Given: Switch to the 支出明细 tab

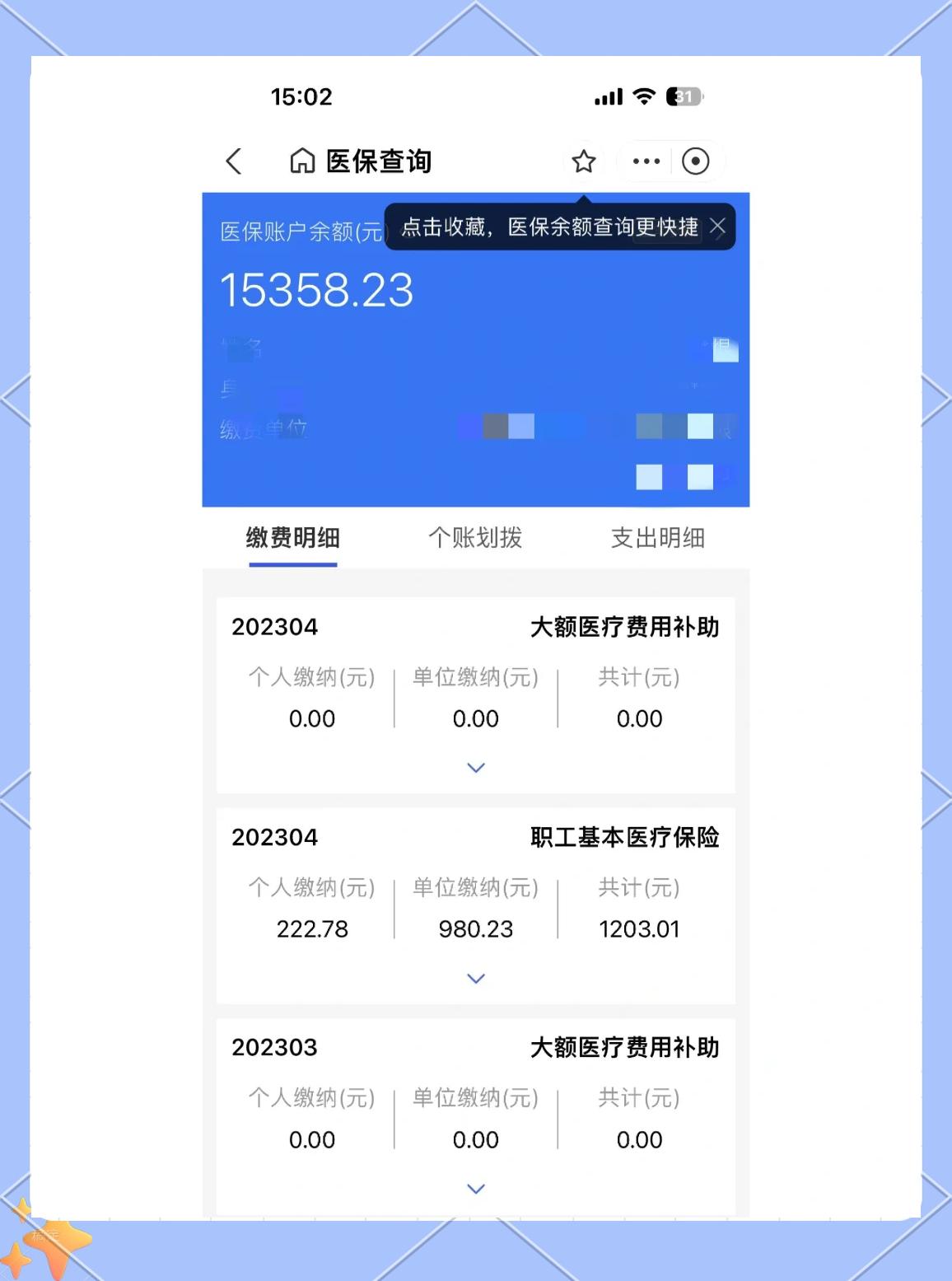Looking at the screenshot, I should click(659, 537).
